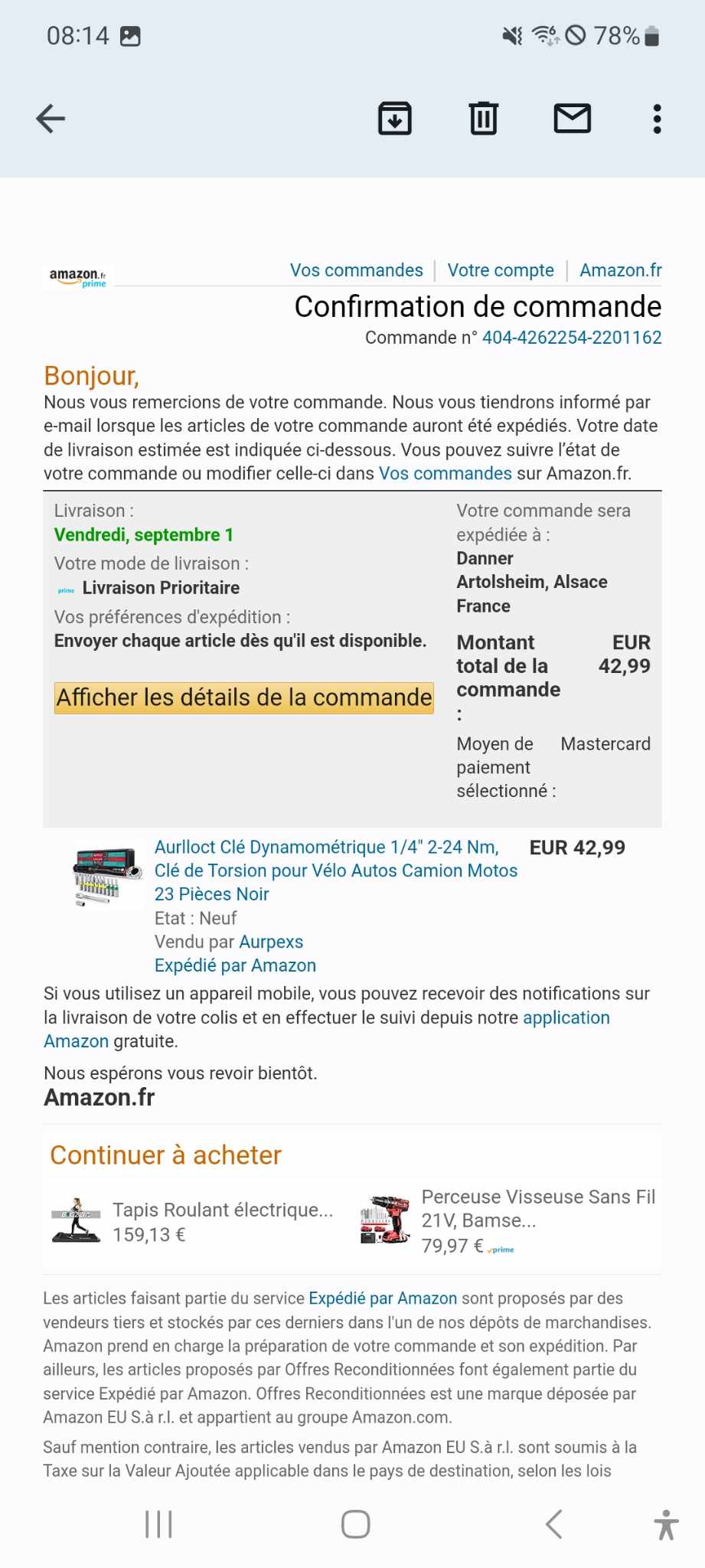705x1568 pixels.
Task: Open the Tapis Roulant électrique suggestion
Action: pyautogui.click(x=192, y=1222)
